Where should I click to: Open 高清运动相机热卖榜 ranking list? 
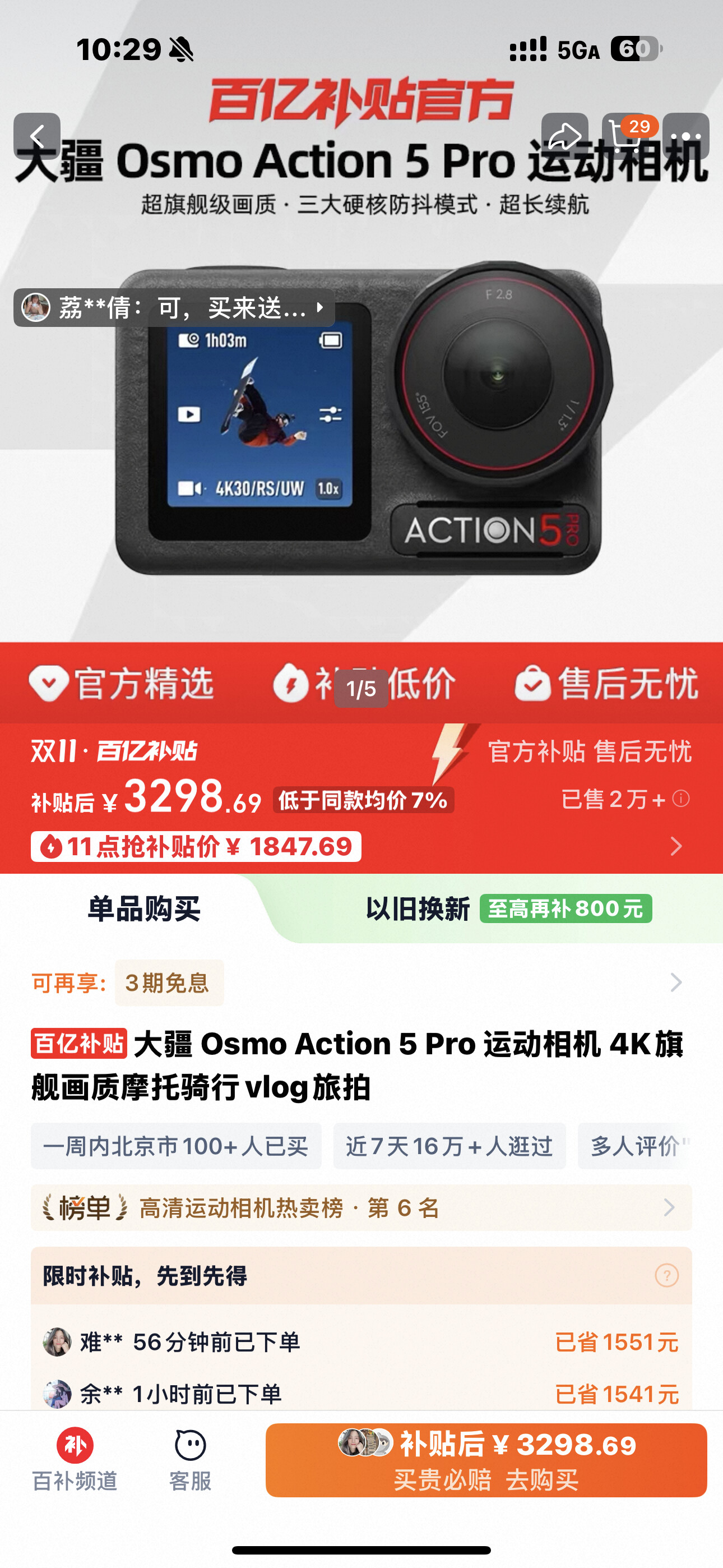[x=361, y=1207]
